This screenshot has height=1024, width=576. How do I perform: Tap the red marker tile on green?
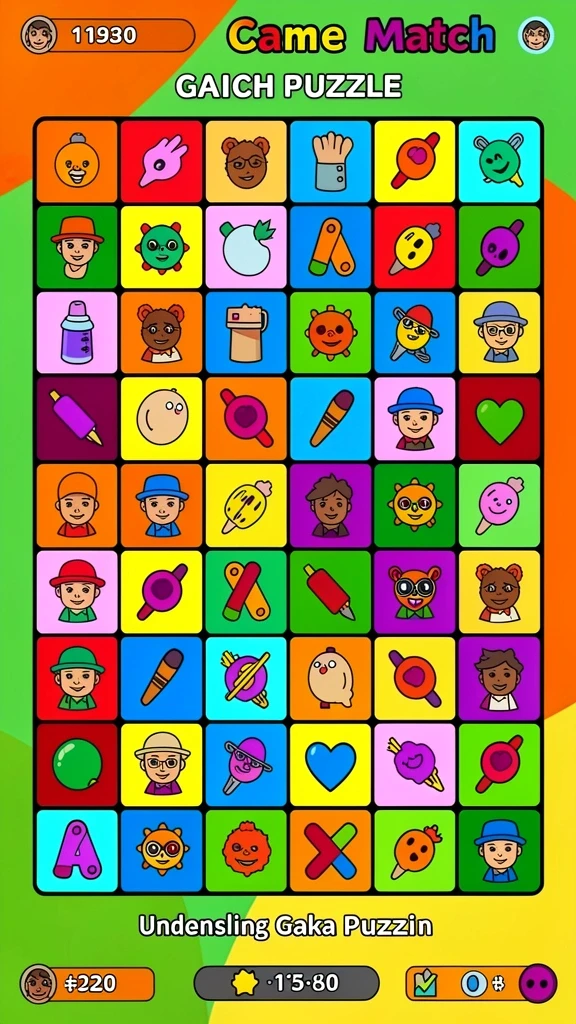coord(330,592)
